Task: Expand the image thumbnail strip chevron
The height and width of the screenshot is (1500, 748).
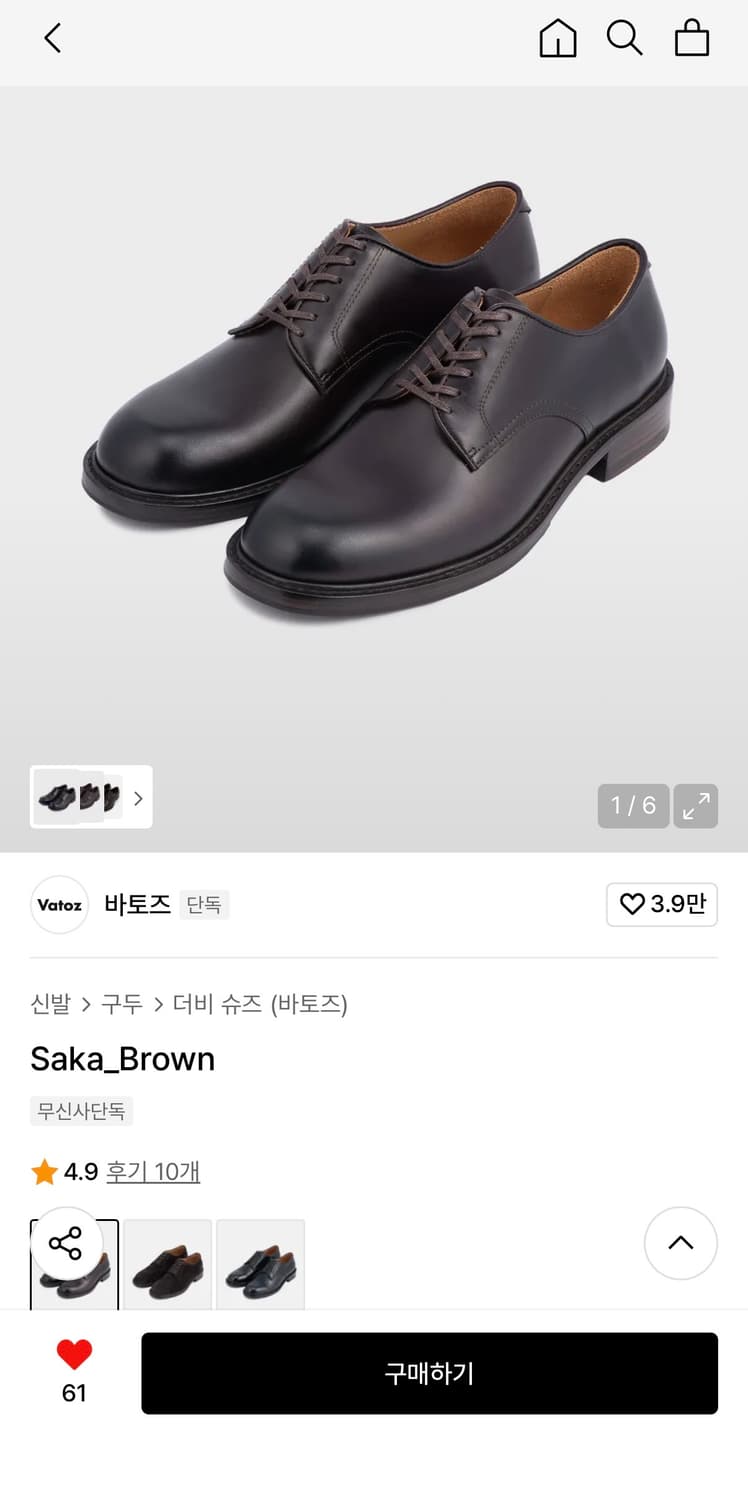Action: [138, 797]
